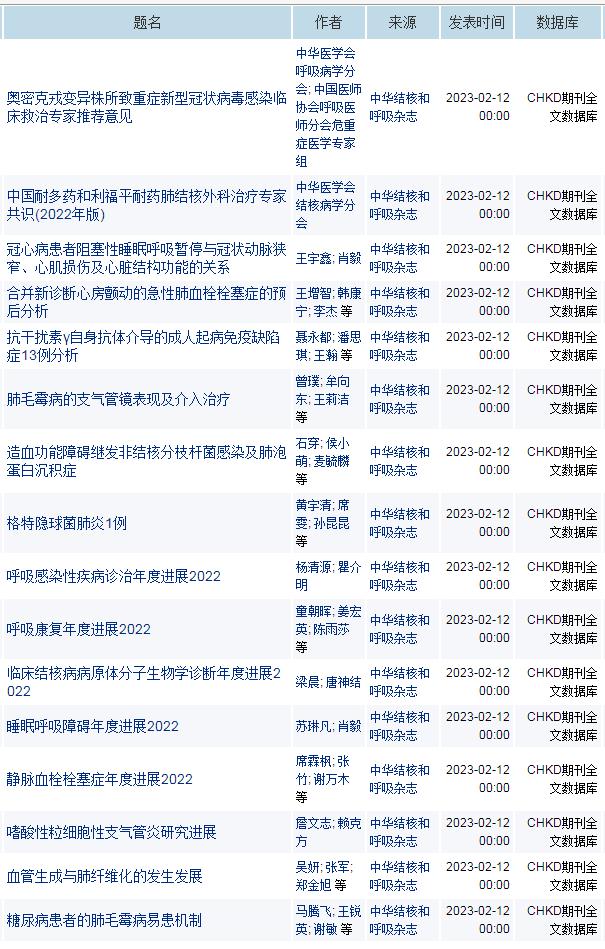Open 呼吸康复年度进展2022
Screen dimensions: 605x949
click(x=78, y=629)
